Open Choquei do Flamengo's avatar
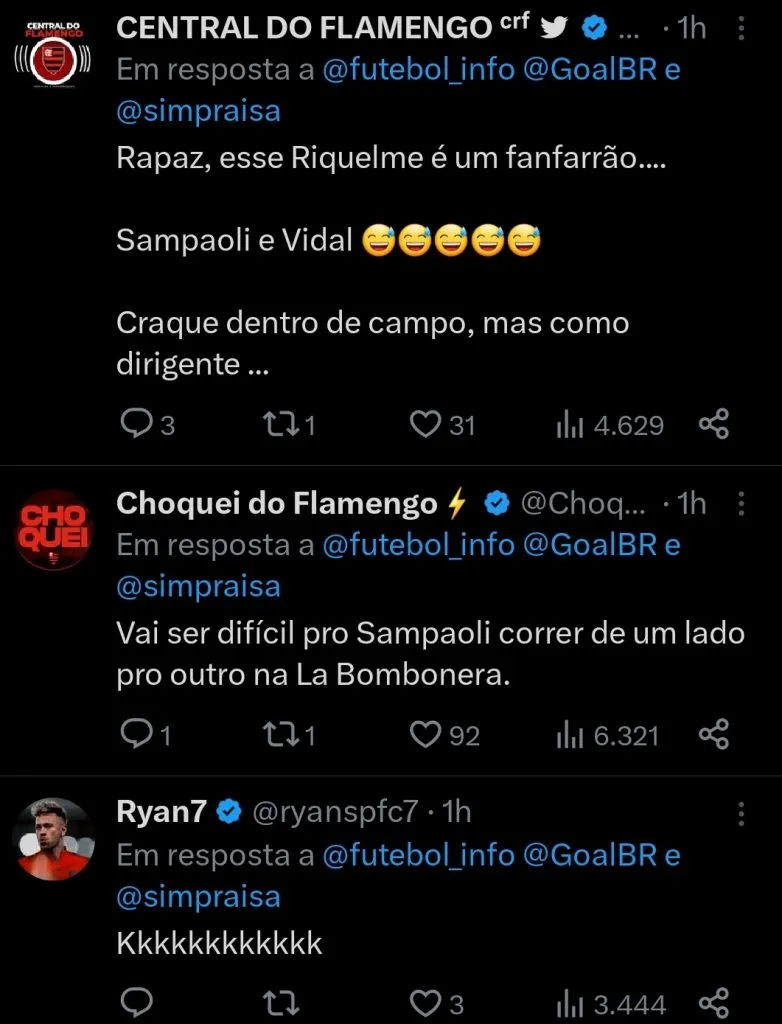This screenshot has height=1024, width=782. click(52, 530)
